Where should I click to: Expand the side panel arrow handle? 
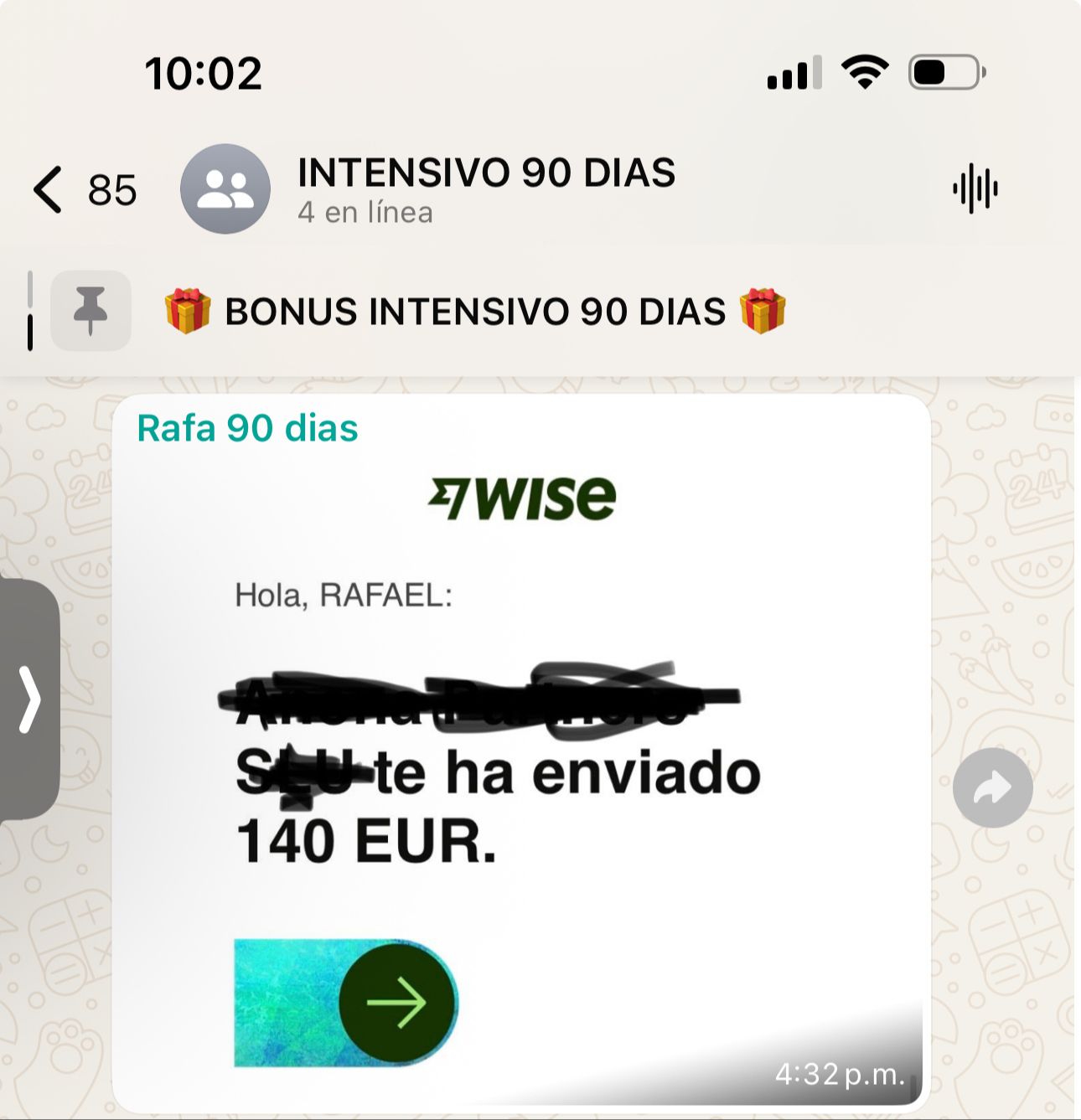pos(30,699)
